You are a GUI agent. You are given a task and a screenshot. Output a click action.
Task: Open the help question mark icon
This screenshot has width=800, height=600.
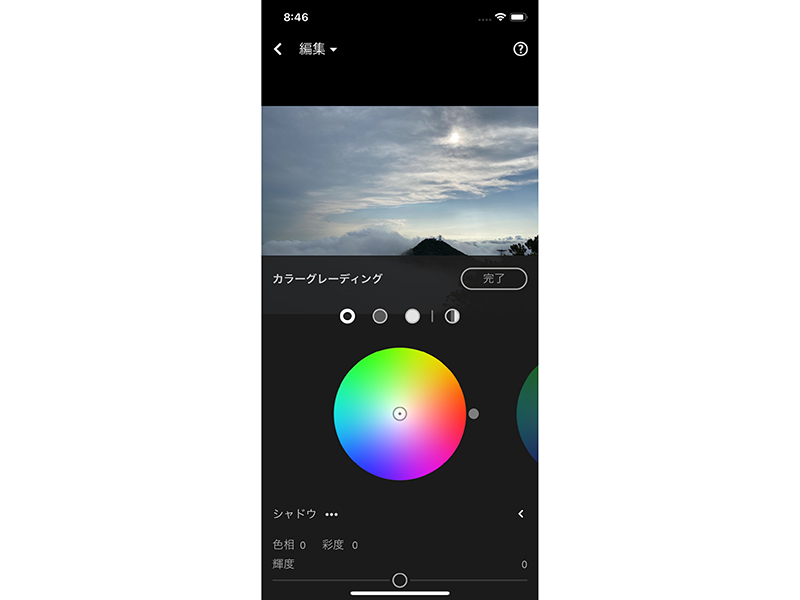[x=520, y=49]
